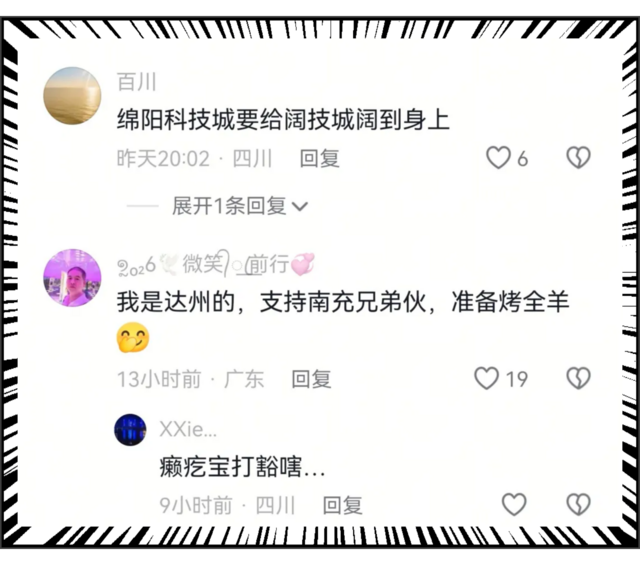
Task: Like 百川's comment
Action: click(x=498, y=157)
